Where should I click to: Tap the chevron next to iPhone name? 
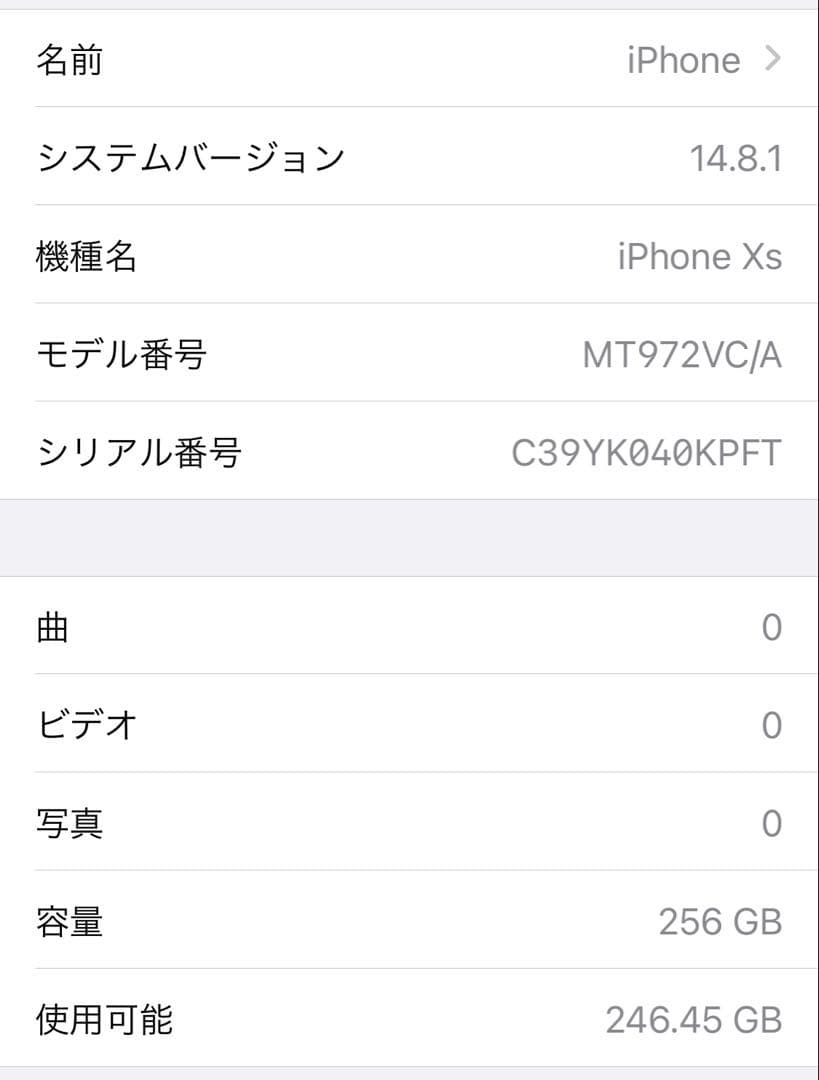pyautogui.click(x=770, y=60)
